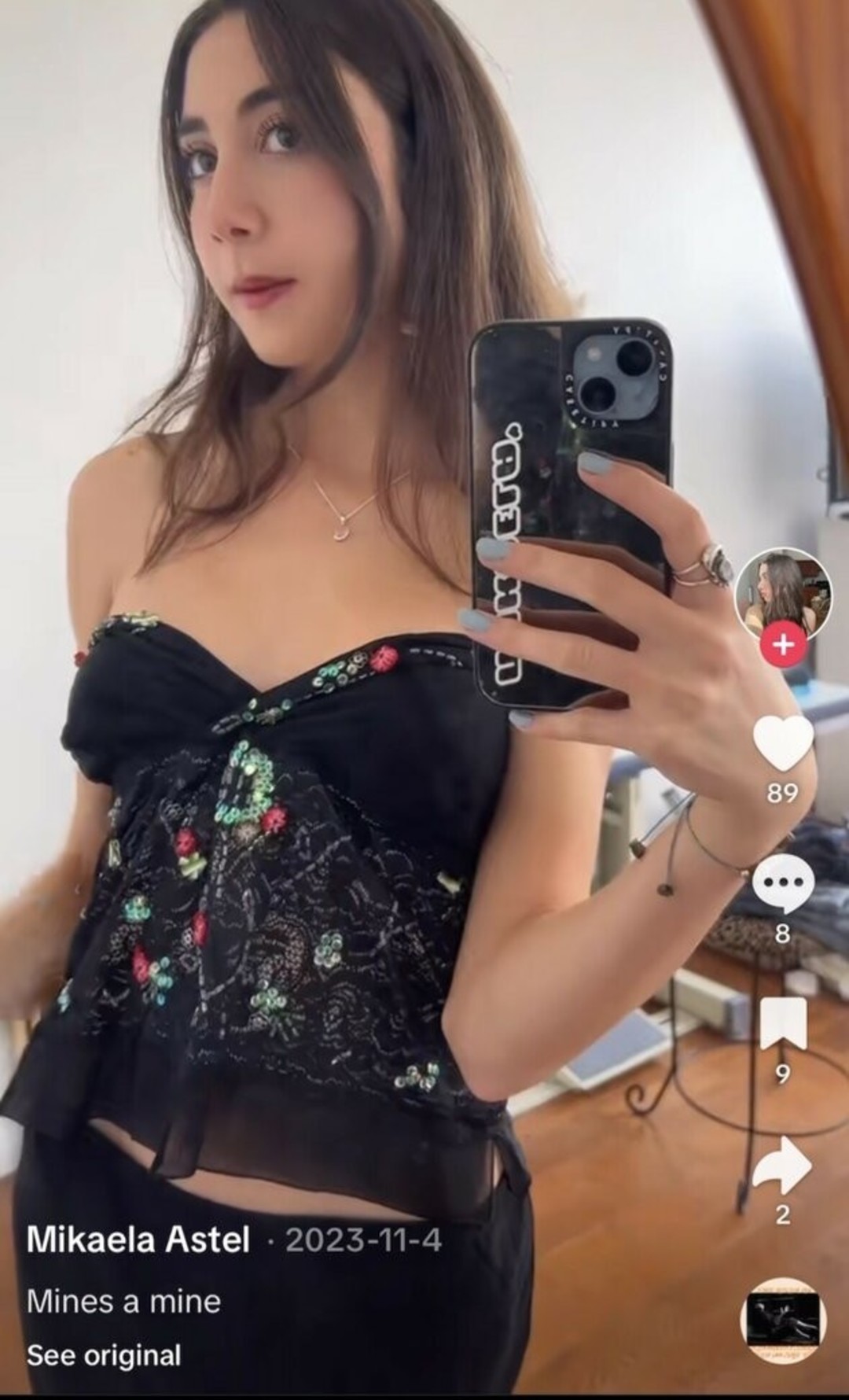This screenshot has width=849, height=1400.
Task: Open Mikaela Astel's profile avatar
Action: [x=782, y=590]
